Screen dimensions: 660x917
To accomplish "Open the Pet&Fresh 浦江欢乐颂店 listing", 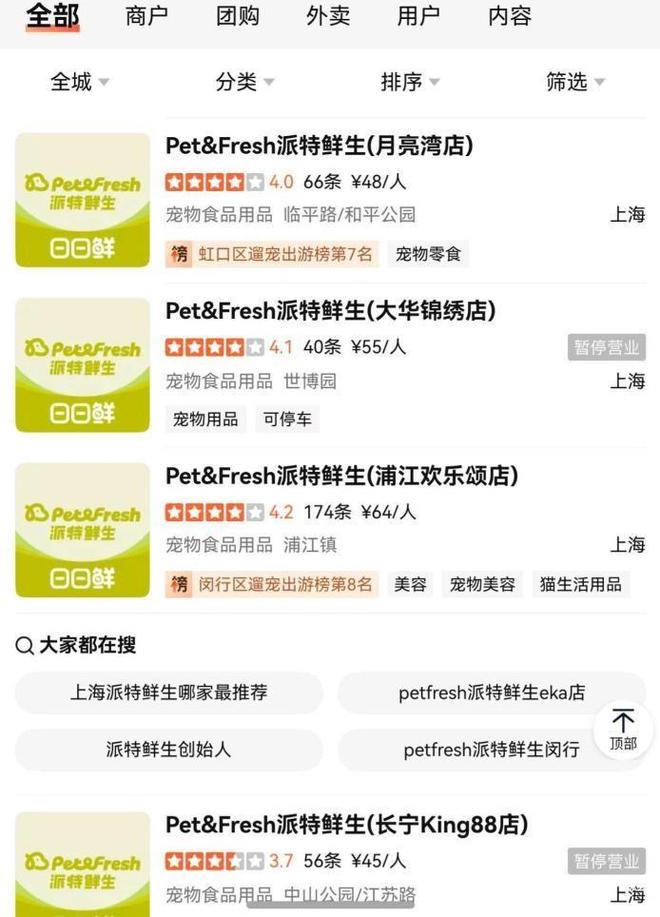I will pos(341,476).
